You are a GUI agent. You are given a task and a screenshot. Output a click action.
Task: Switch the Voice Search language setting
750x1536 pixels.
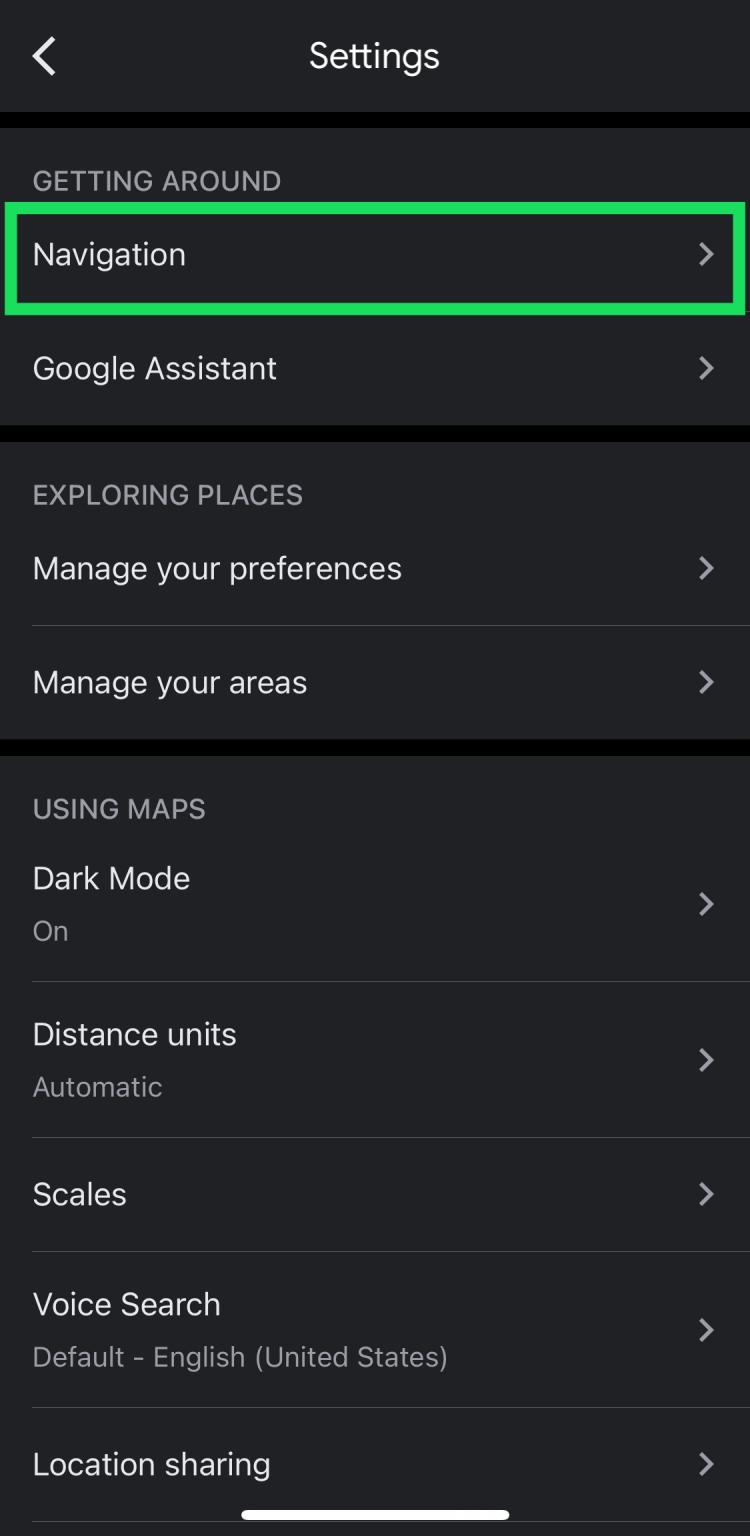(x=375, y=1330)
